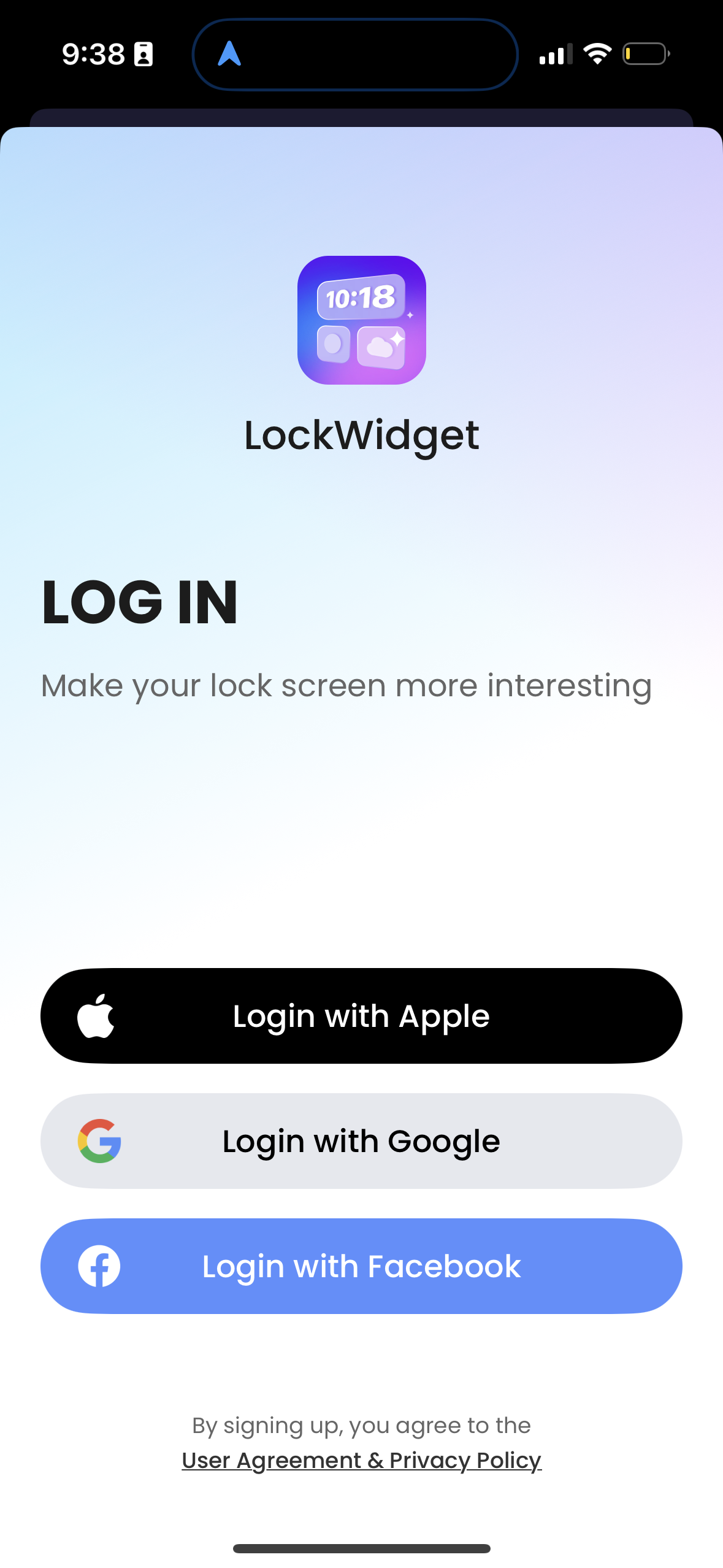Open the clock widget preview inside the logo

coord(361,299)
